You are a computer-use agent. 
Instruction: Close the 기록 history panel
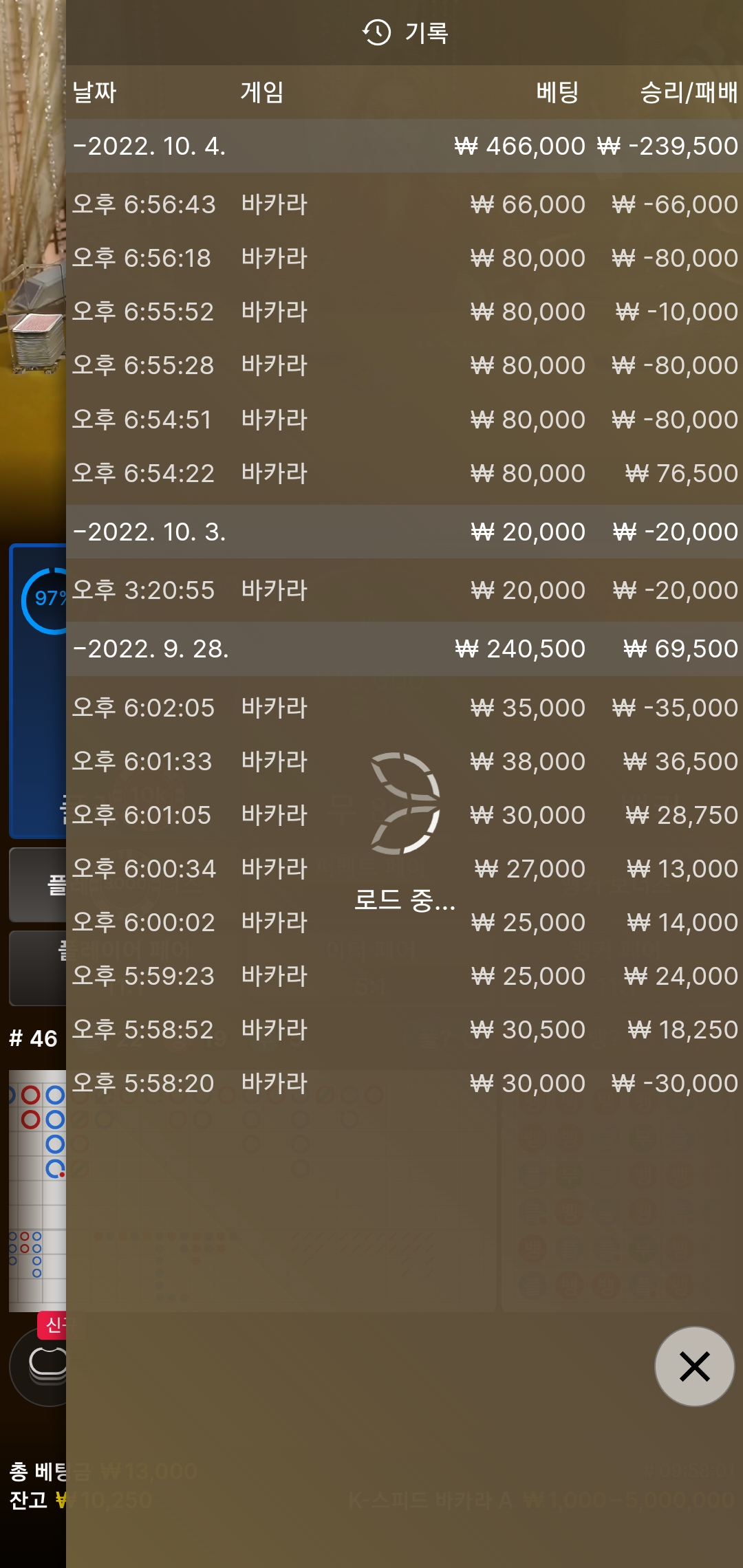point(694,1366)
